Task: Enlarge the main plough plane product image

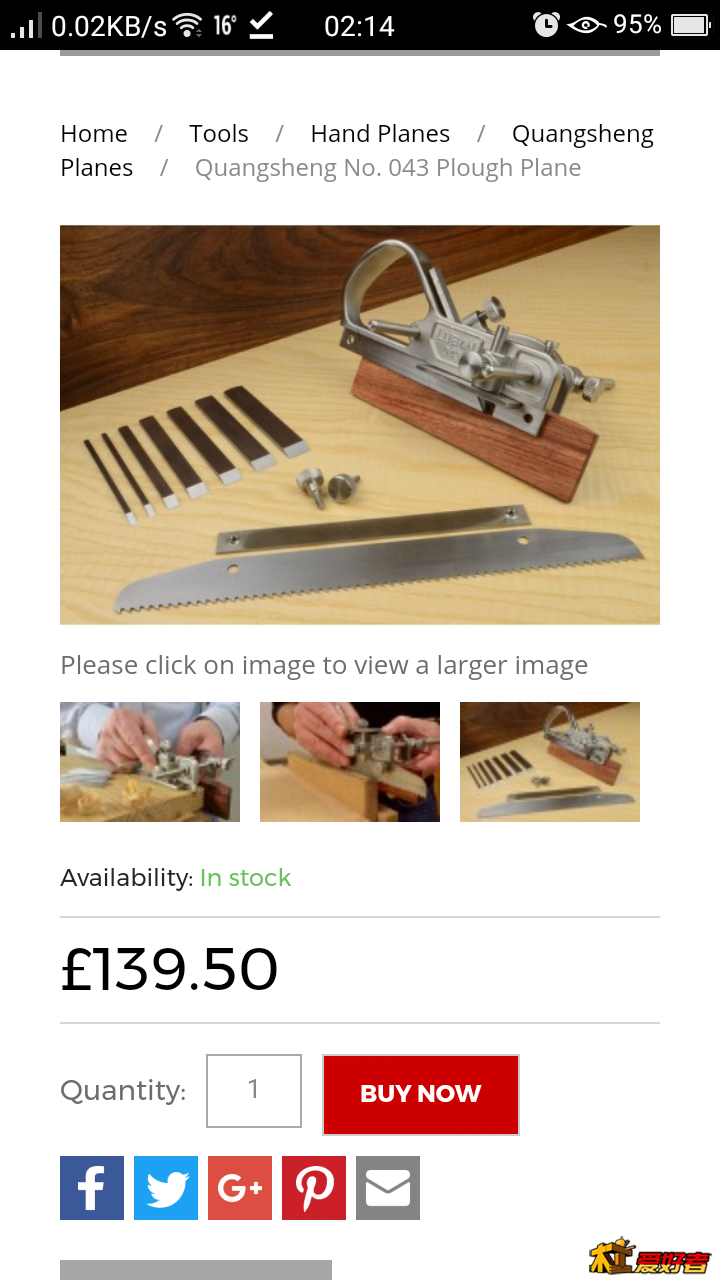Action: (x=360, y=425)
